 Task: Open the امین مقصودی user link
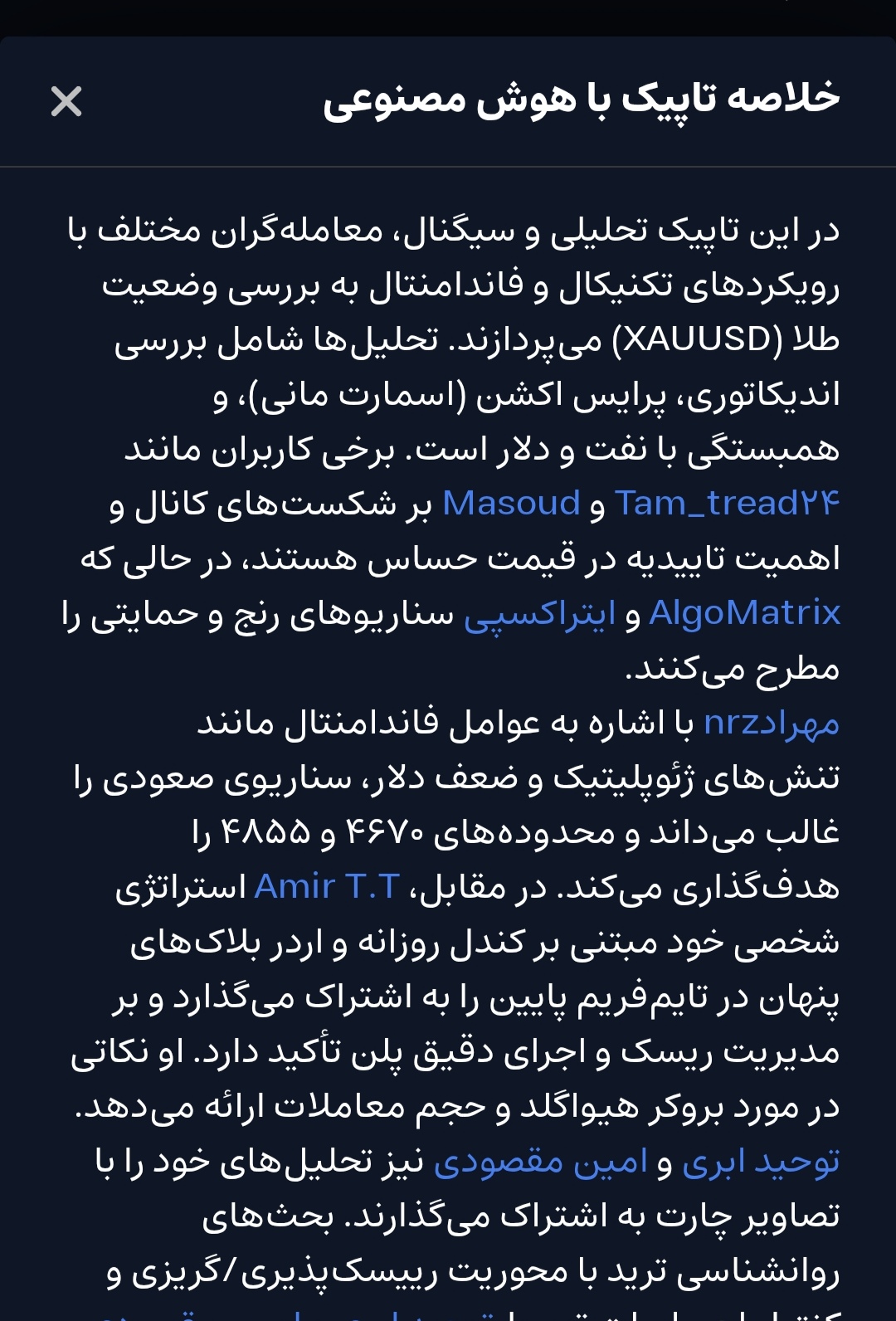point(540,1162)
